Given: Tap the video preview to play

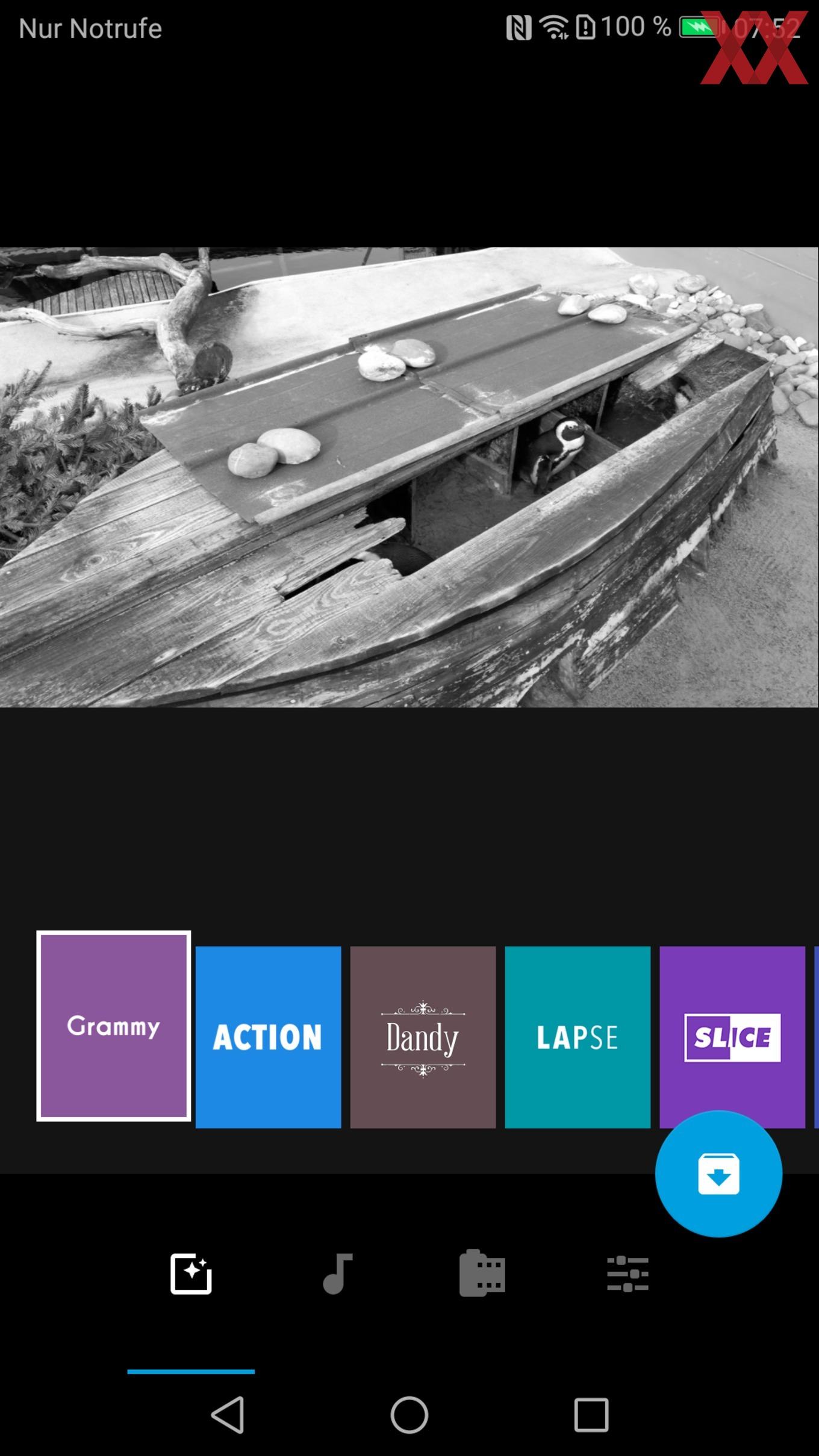Looking at the screenshot, I should pyautogui.click(x=409, y=477).
